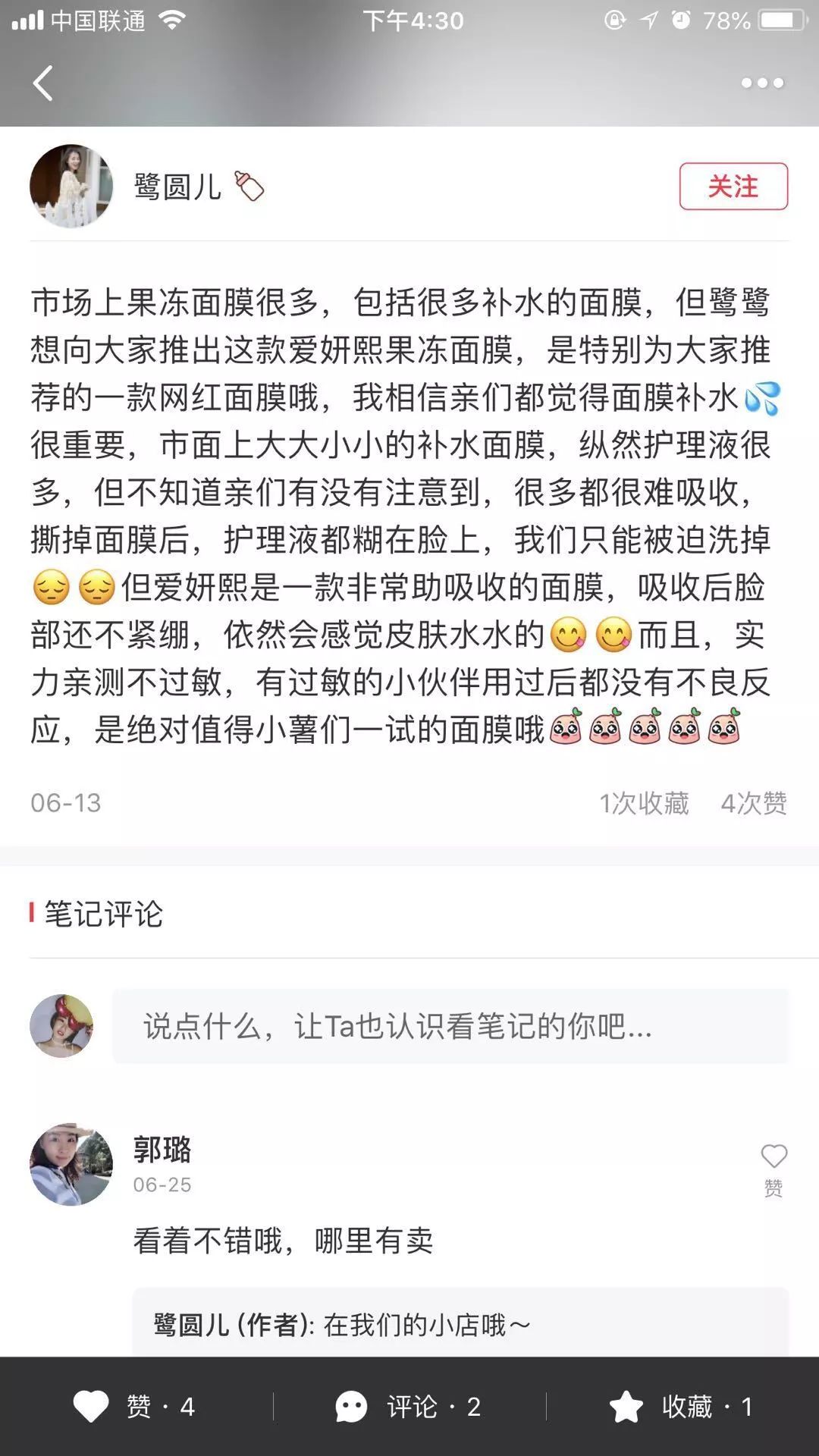Screen dimensions: 819x1456
Task: Like 郭璐's comment with the heart icon
Action: [773, 1169]
